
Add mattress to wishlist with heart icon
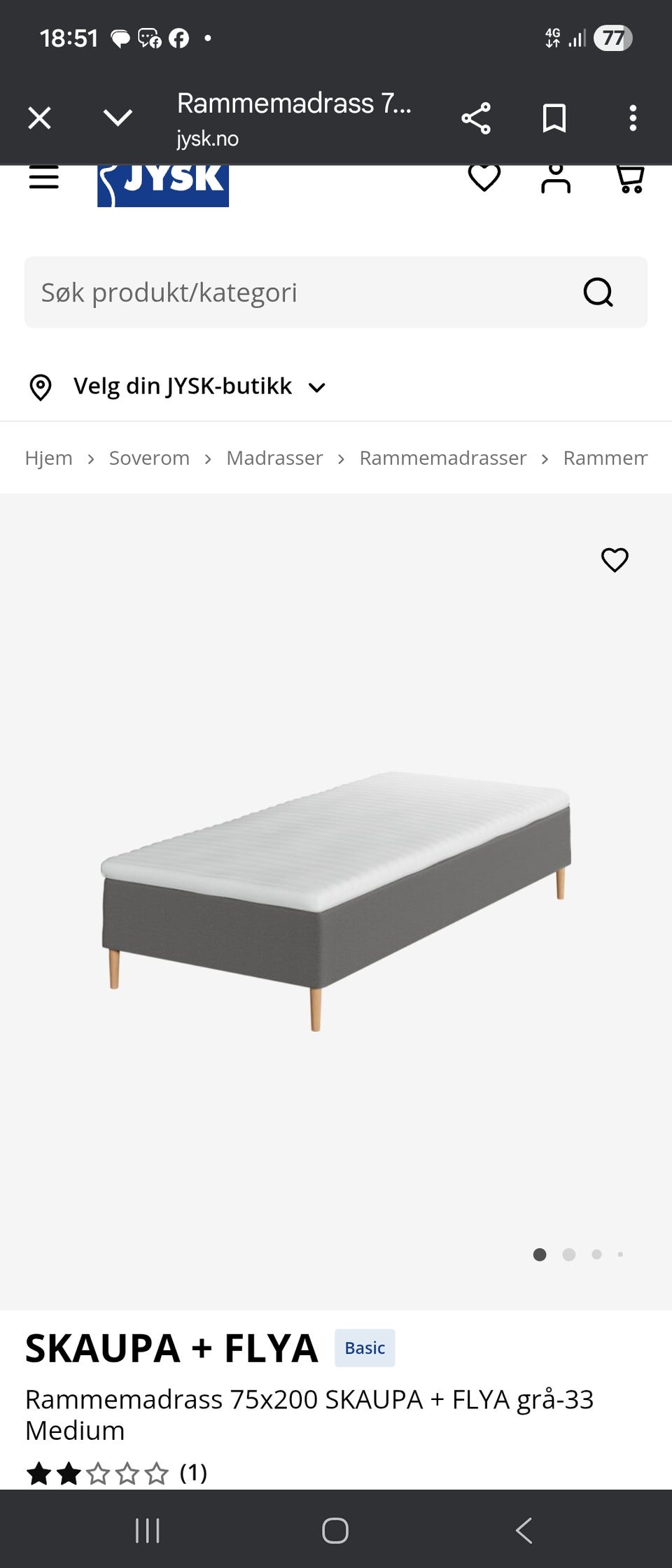click(x=615, y=560)
